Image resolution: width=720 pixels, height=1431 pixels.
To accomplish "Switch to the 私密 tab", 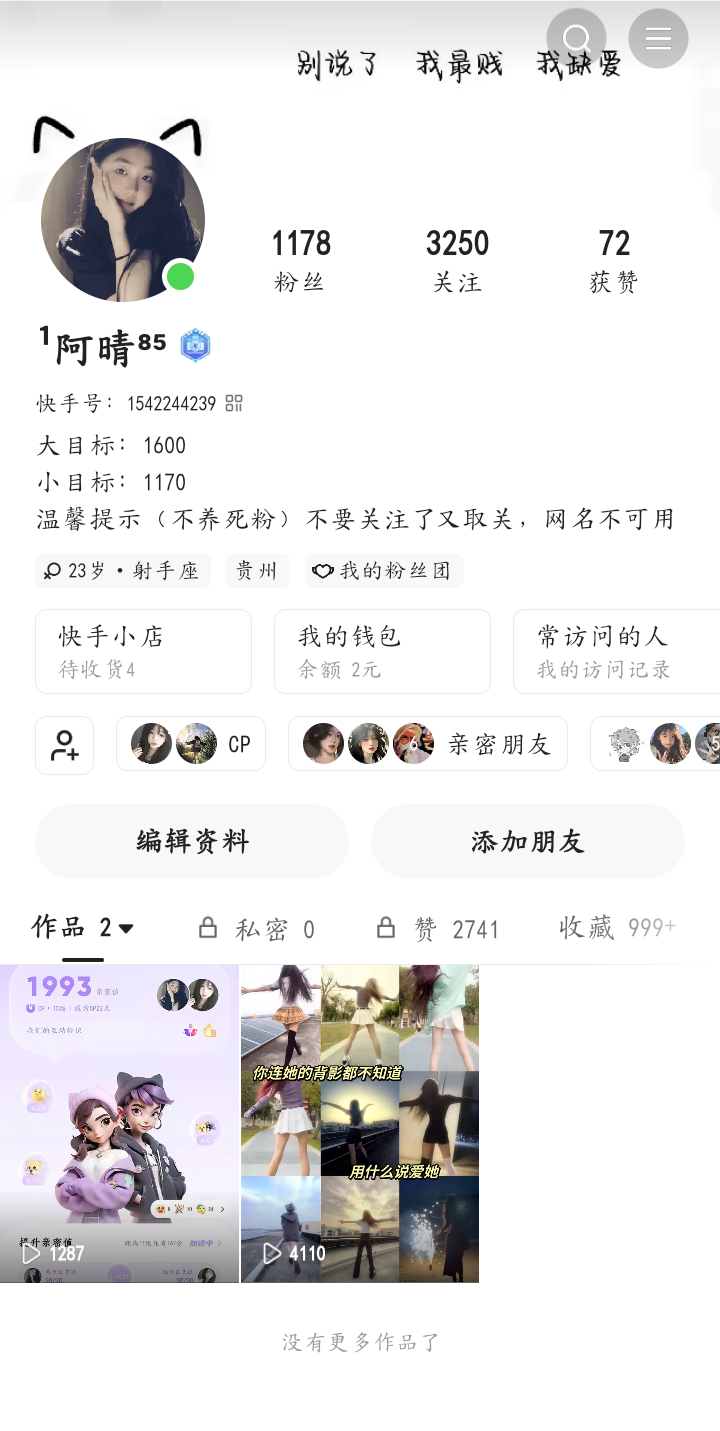I will (257, 929).
